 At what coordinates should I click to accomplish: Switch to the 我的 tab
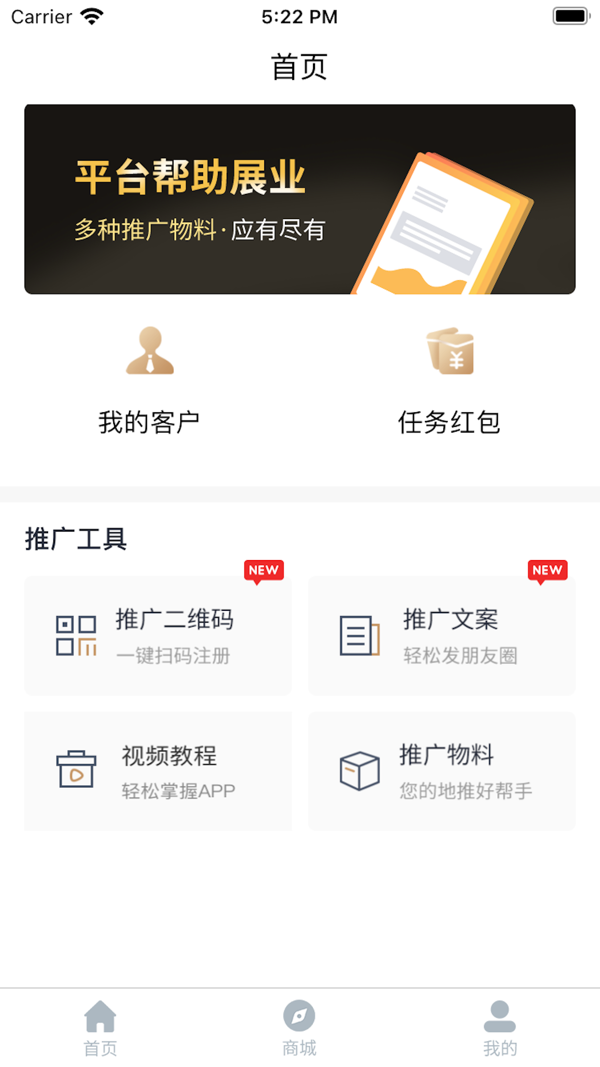499,1028
